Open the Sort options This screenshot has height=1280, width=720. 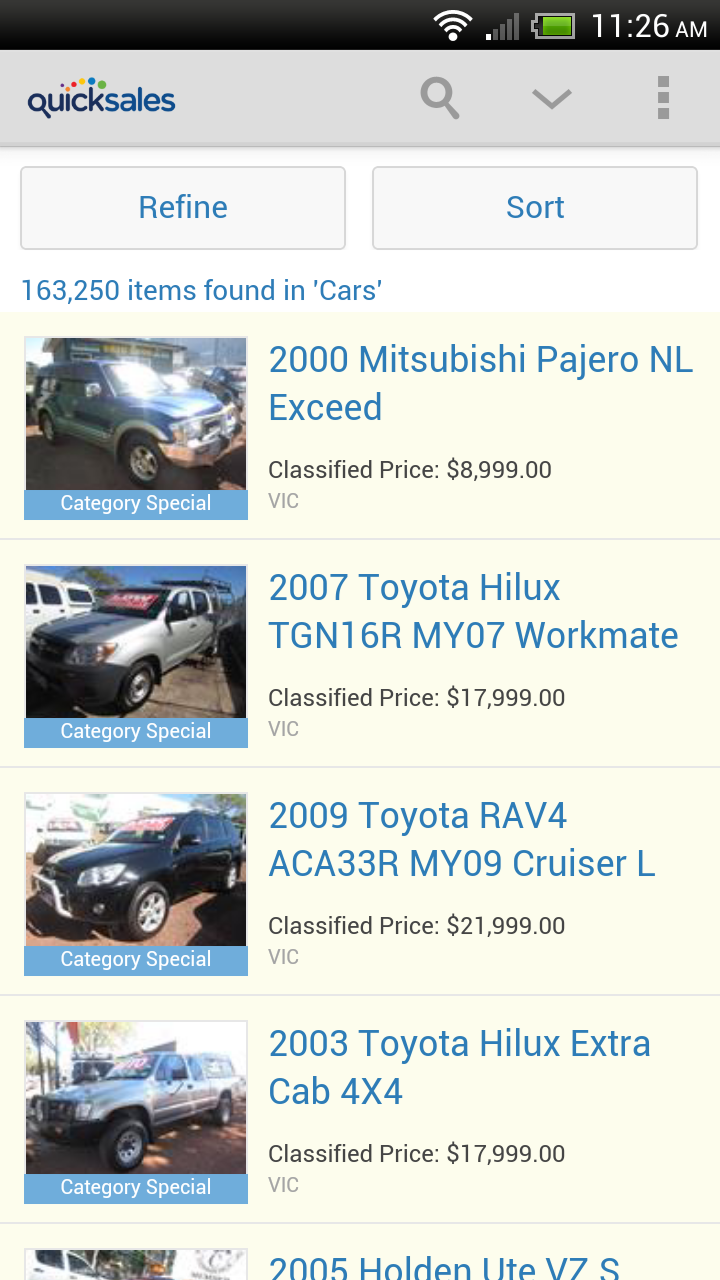pyautogui.click(x=535, y=208)
